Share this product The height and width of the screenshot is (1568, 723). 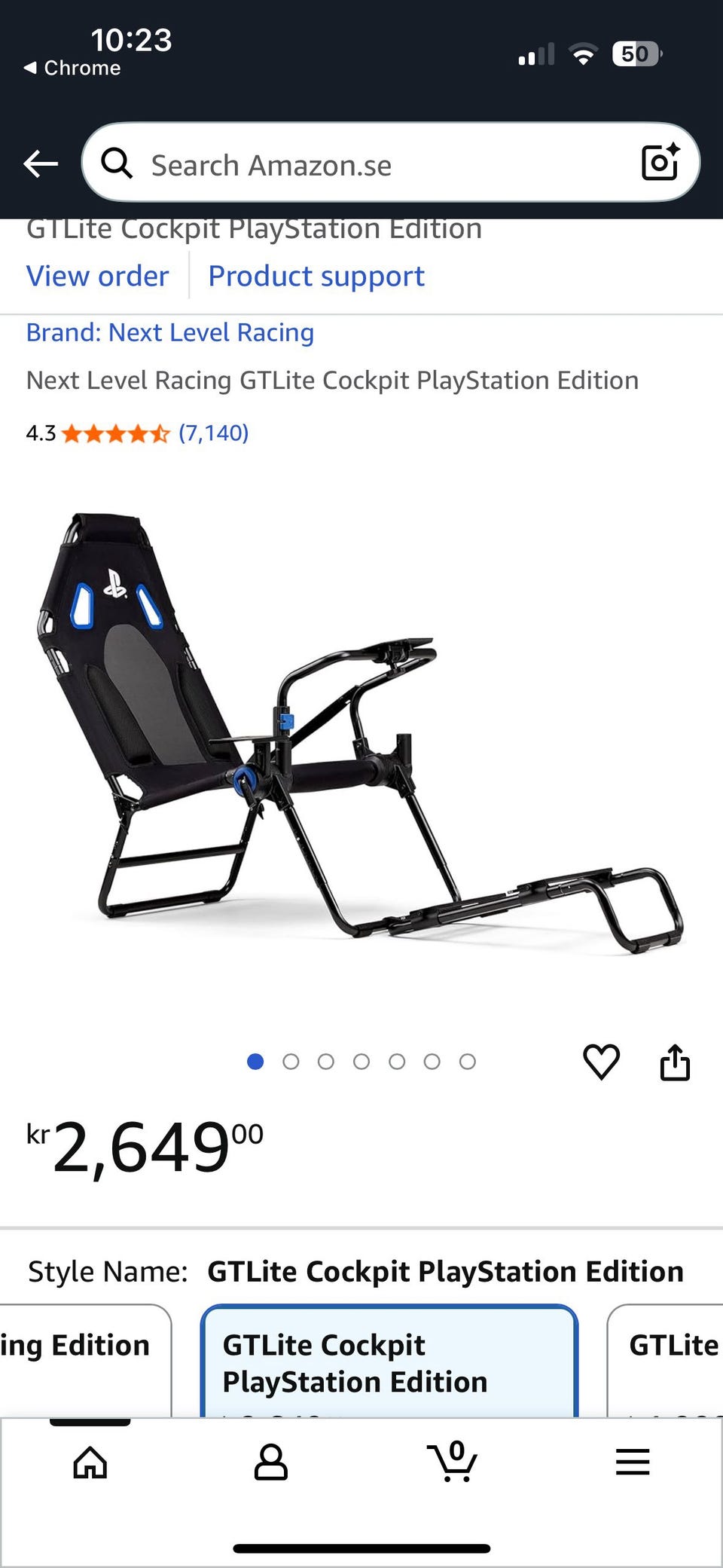point(675,1062)
